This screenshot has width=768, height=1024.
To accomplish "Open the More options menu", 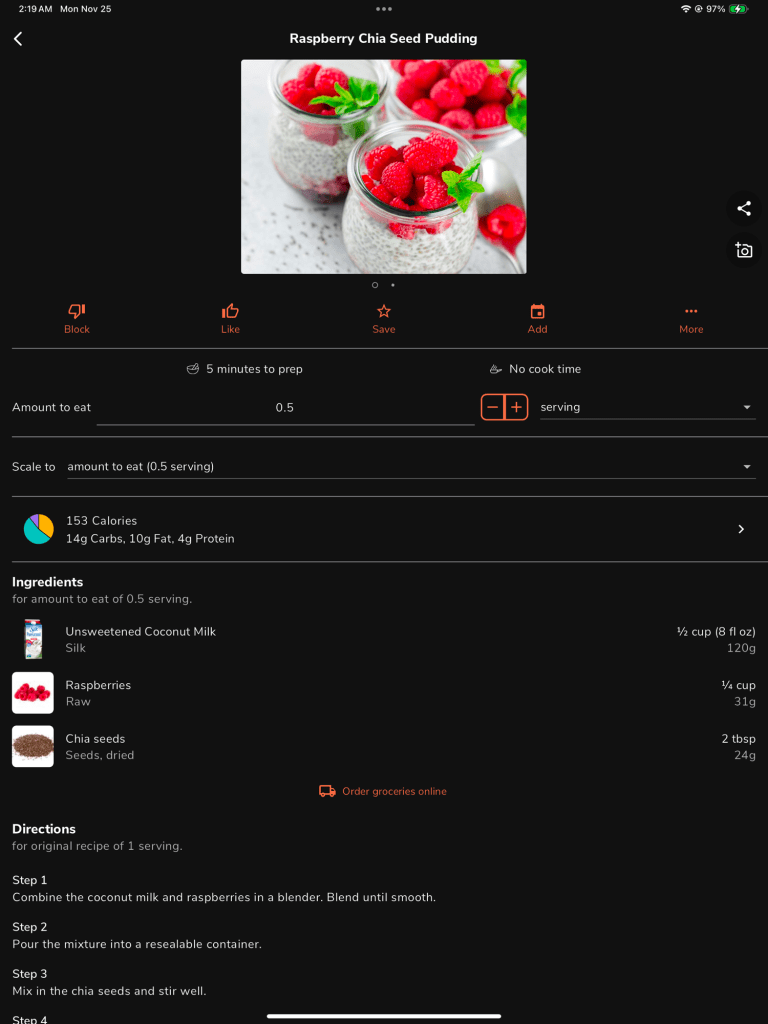I will pyautogui.click(x=691, y=318).
